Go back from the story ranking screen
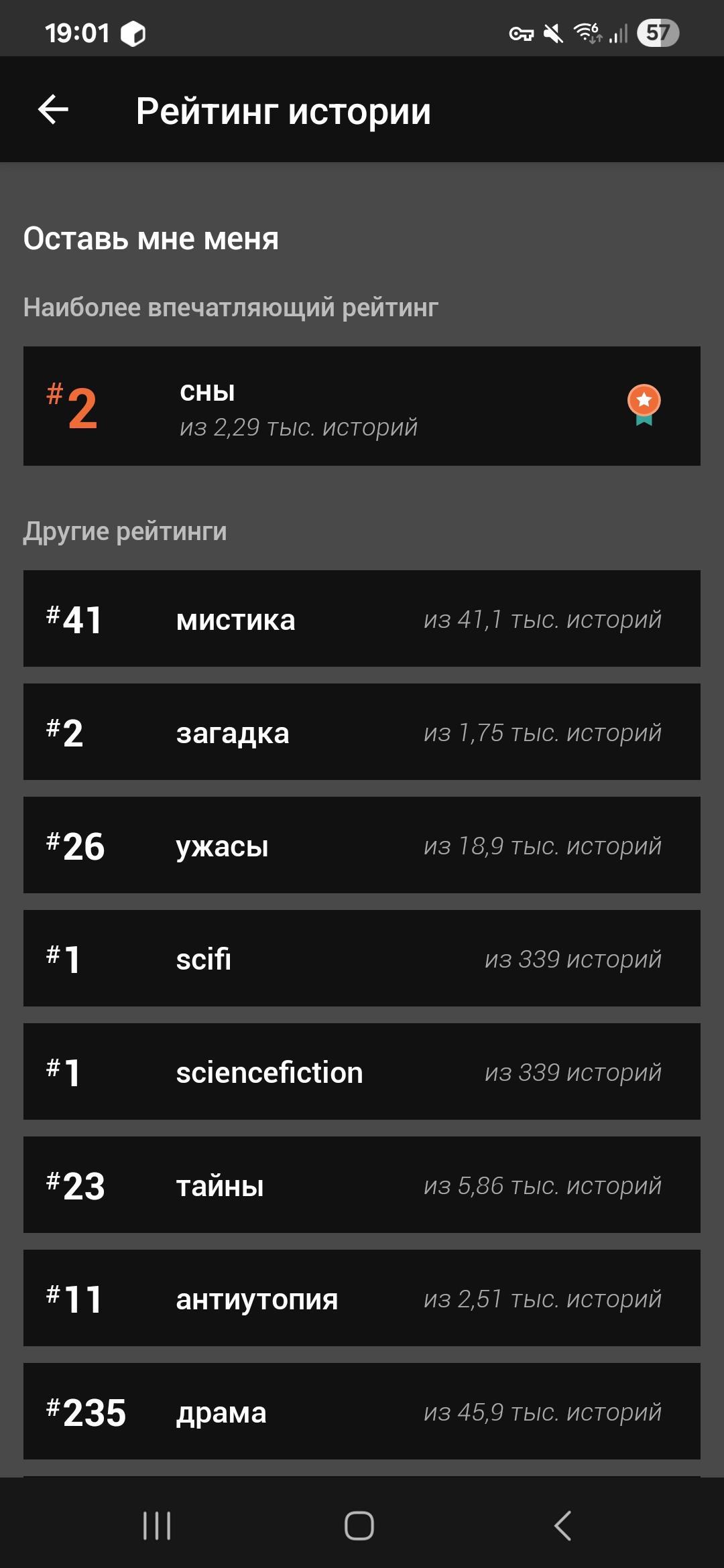The image size is (724, 1568). [x=54, y=110]
